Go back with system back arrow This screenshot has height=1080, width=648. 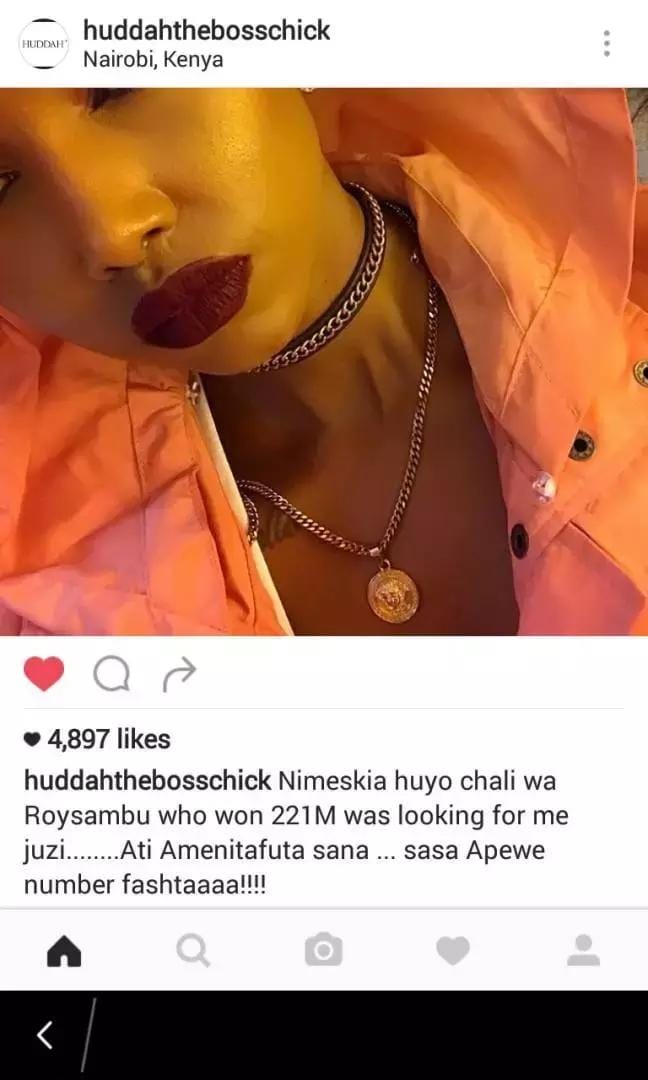45,1035
